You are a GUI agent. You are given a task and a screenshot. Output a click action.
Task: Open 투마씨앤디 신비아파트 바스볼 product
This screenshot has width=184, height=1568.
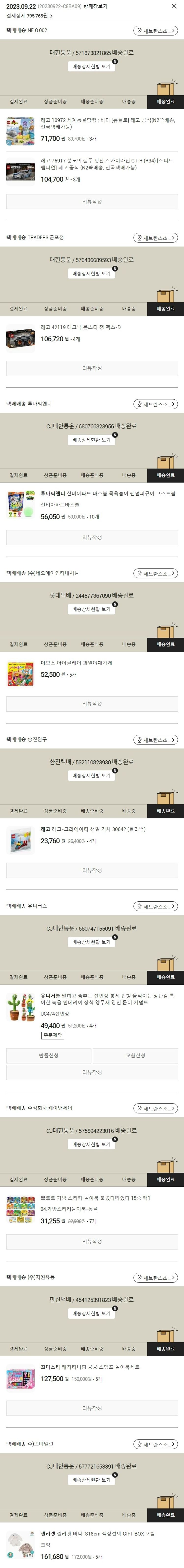pos(107,494)
